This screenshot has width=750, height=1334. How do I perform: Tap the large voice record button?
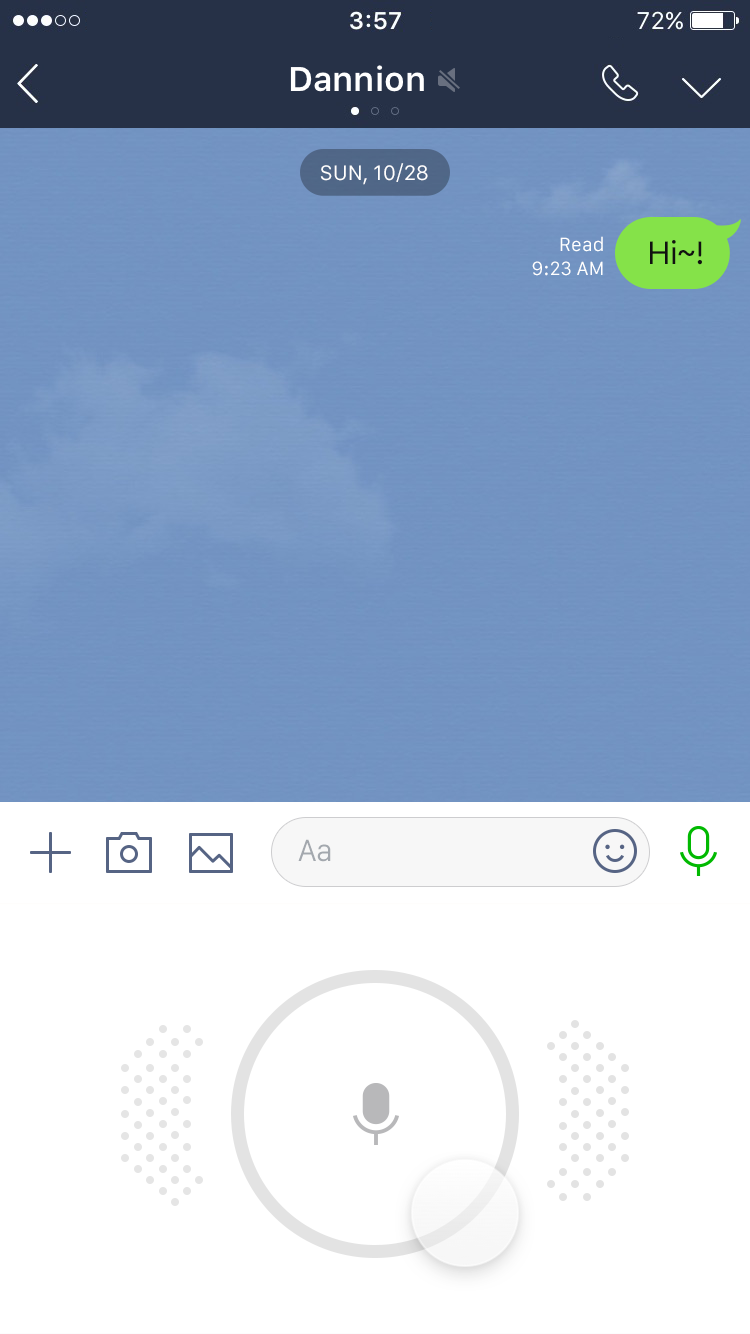tap(375, 1113)
